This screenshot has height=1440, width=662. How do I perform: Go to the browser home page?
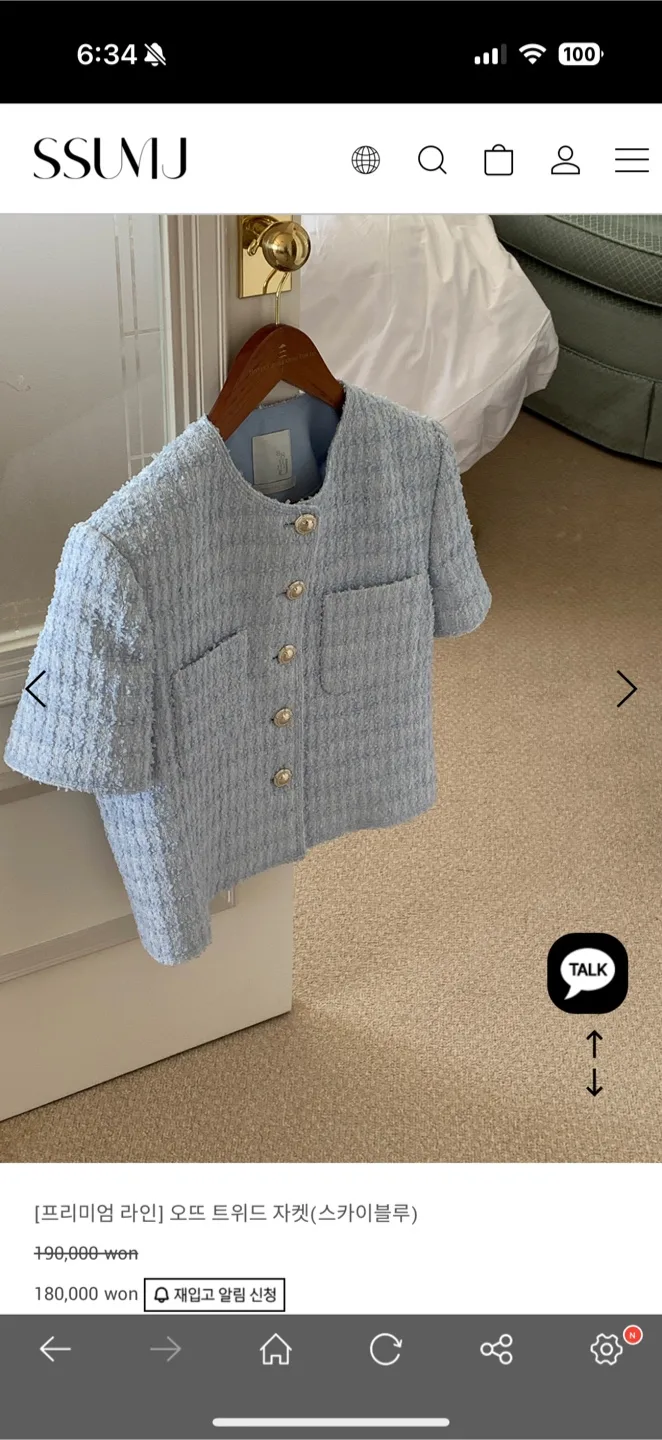[x=275, y=1350]
